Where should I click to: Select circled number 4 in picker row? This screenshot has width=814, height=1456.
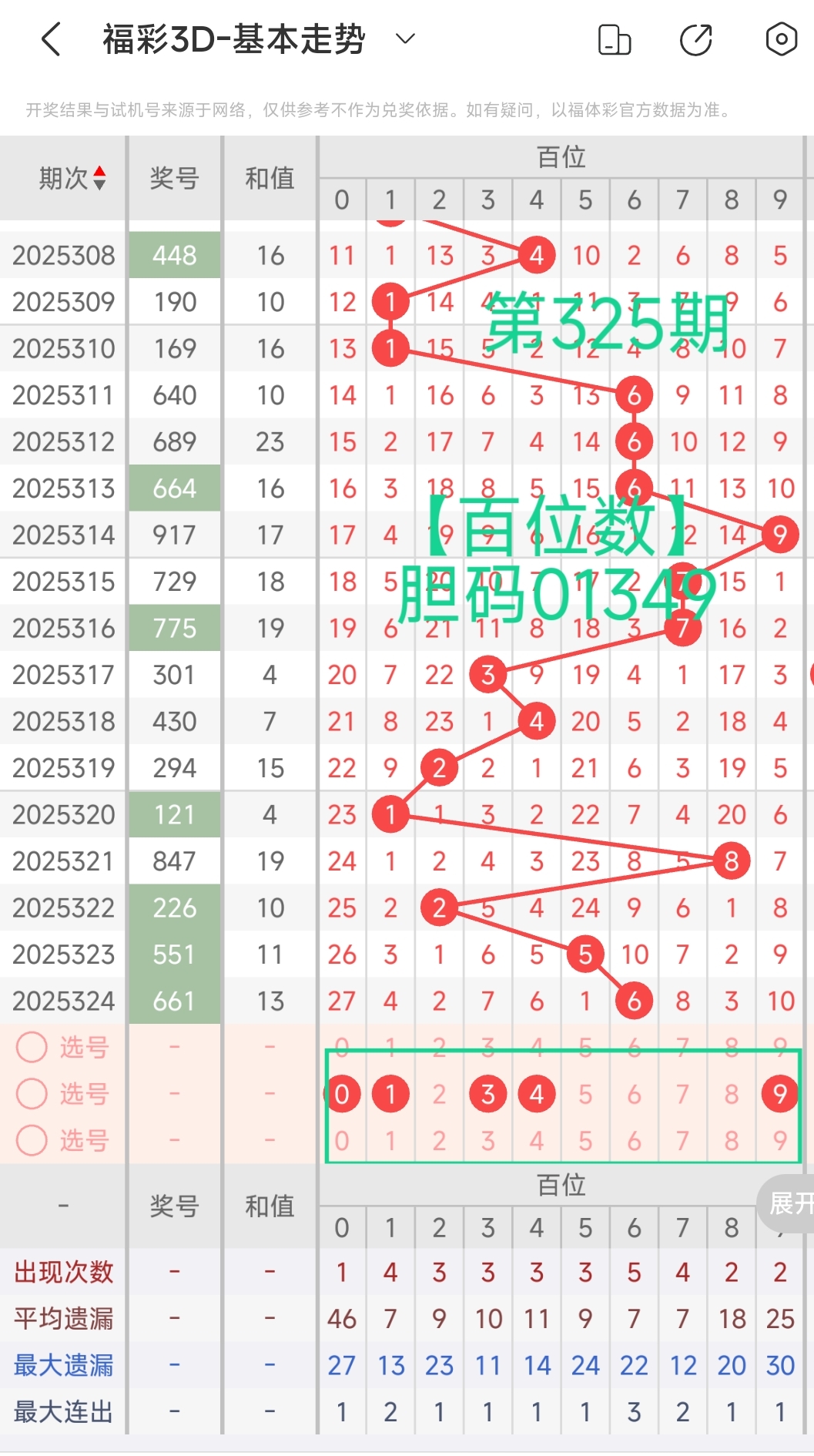pos(536,1093)
